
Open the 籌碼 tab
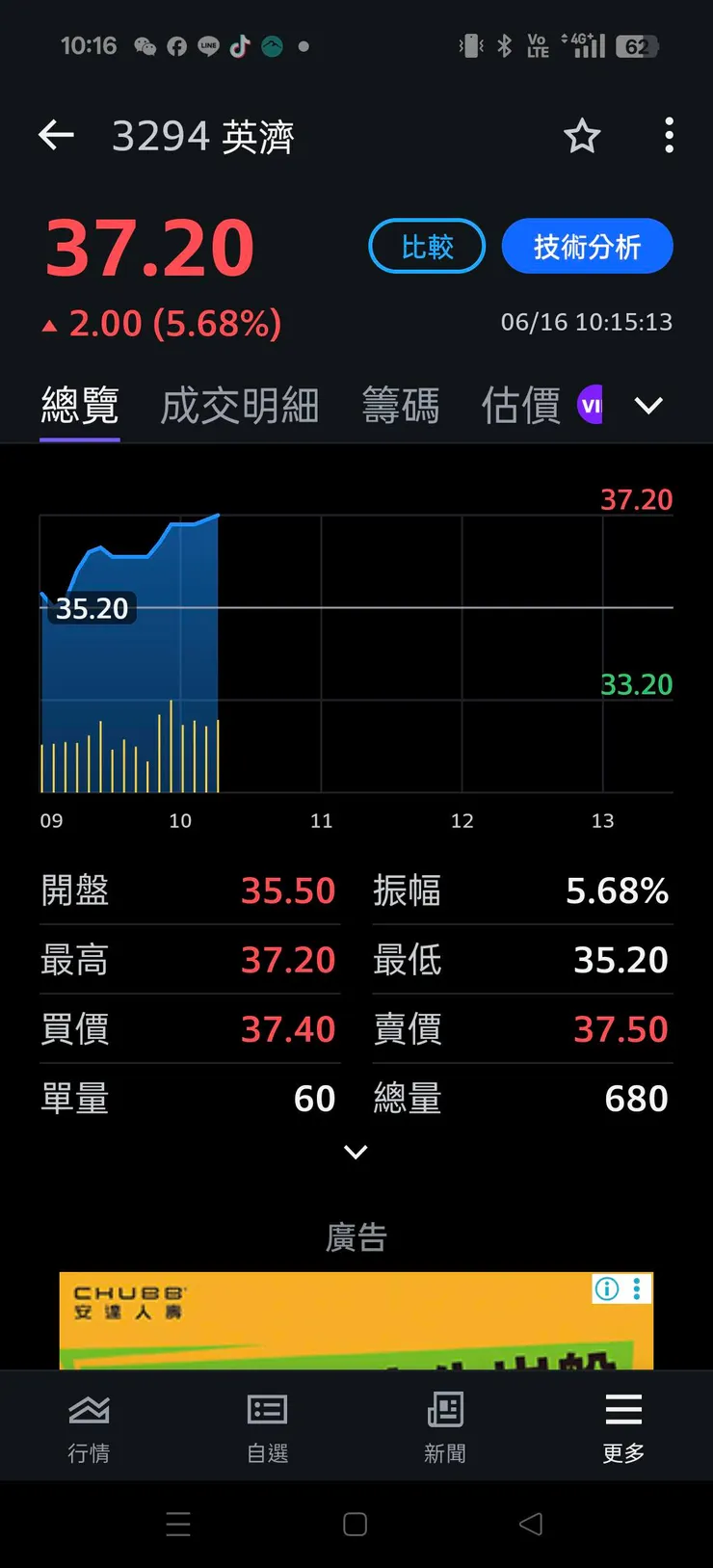[401, 405]
